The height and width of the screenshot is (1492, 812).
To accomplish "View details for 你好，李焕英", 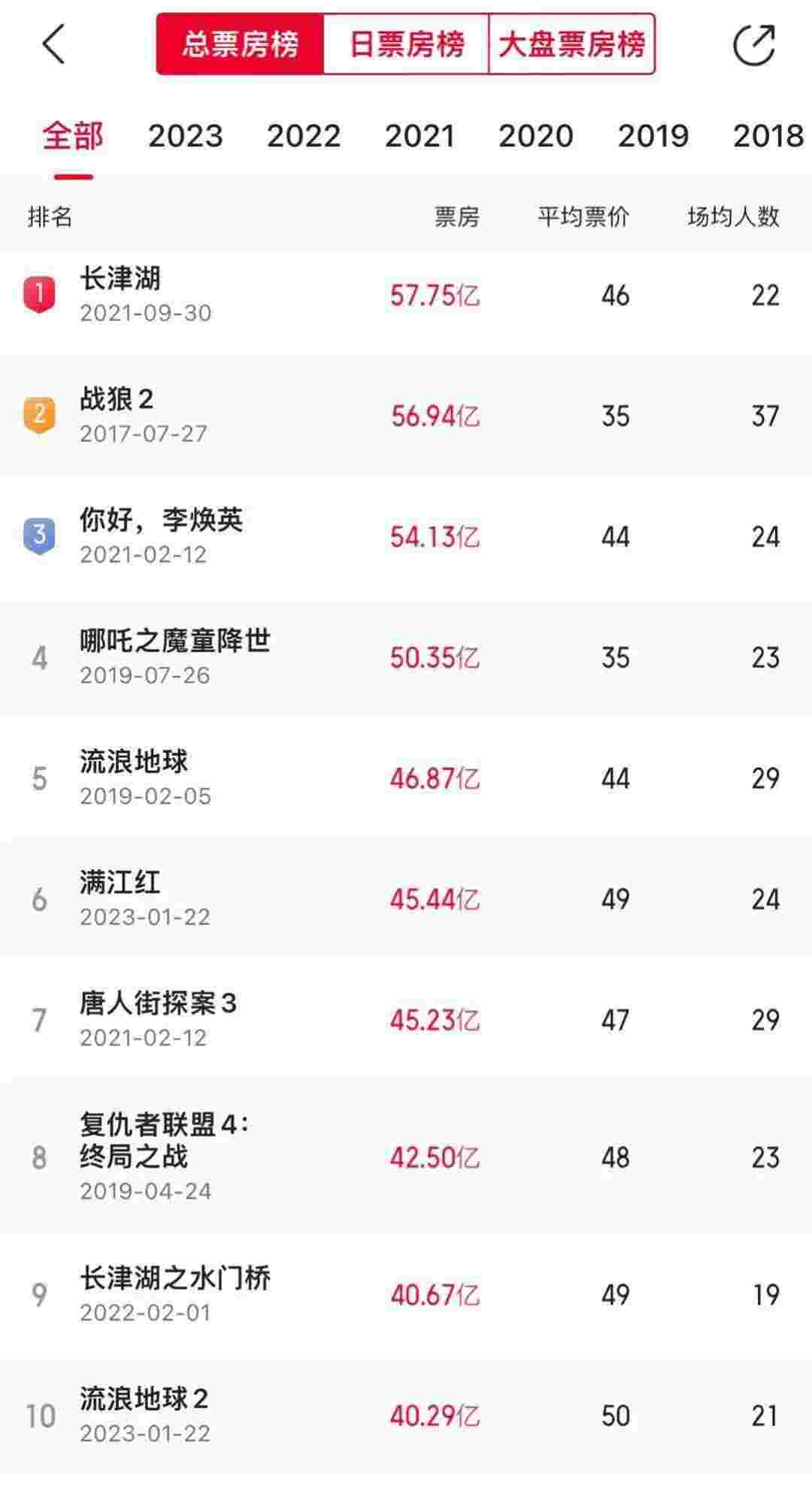I will point(406,536).
